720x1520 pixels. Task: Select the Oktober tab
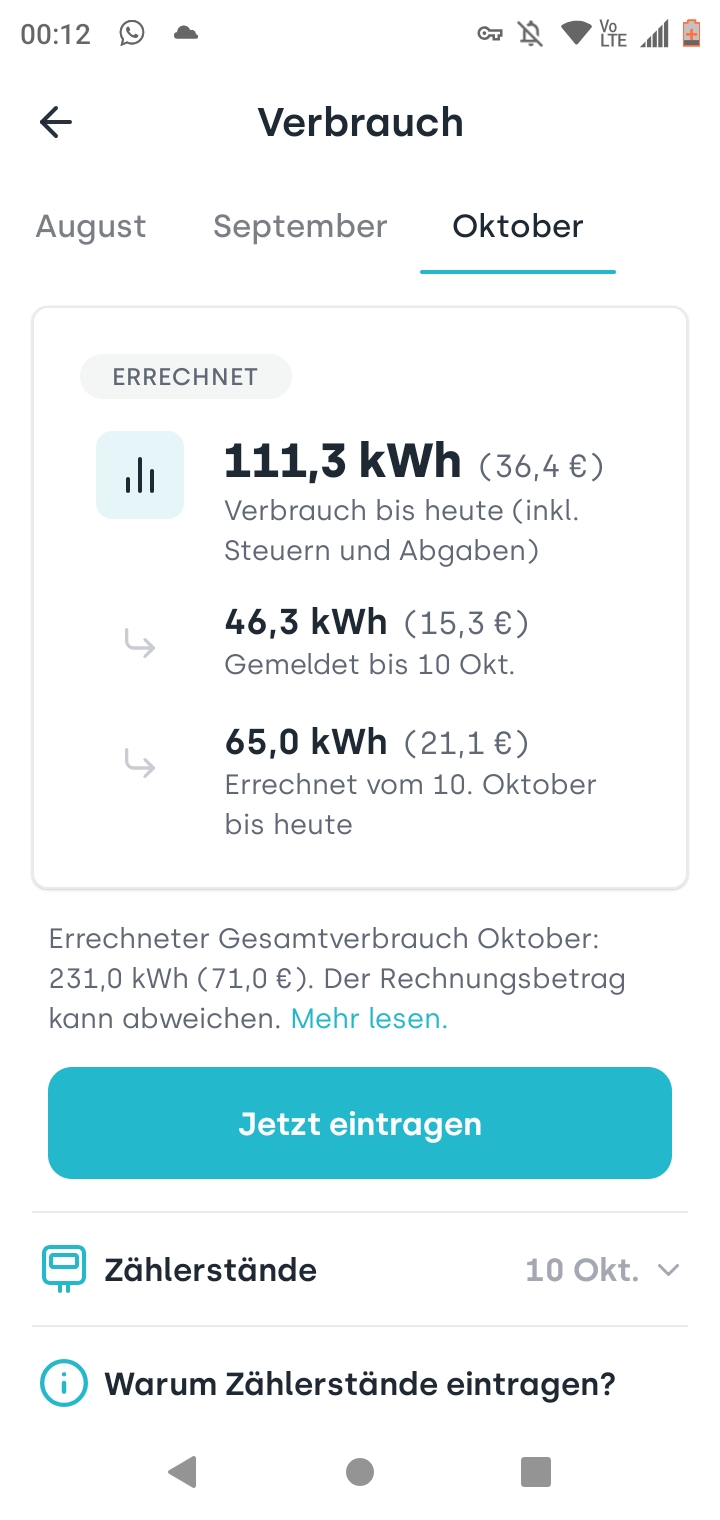tap(517, 226)
